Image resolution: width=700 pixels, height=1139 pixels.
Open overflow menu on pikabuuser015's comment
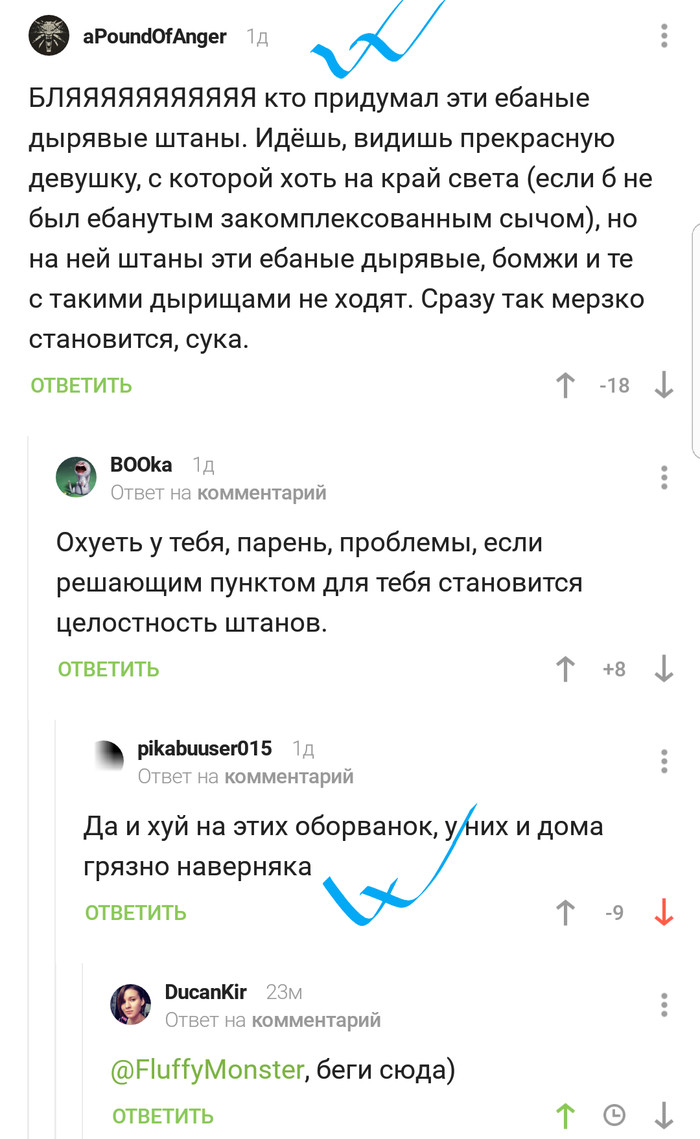coord(664,761)
